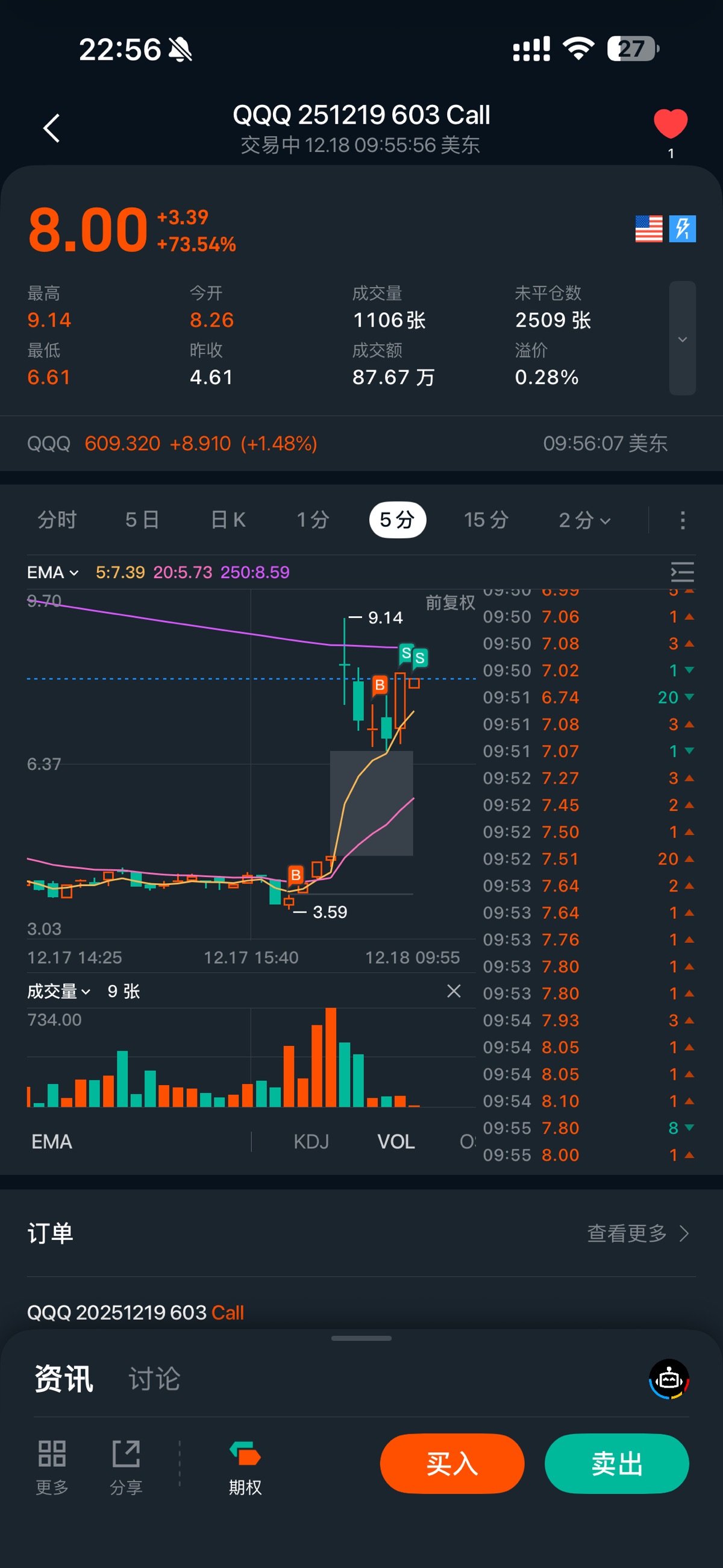
Task: Open the 2分 interval dropdown
Action: 584,520
